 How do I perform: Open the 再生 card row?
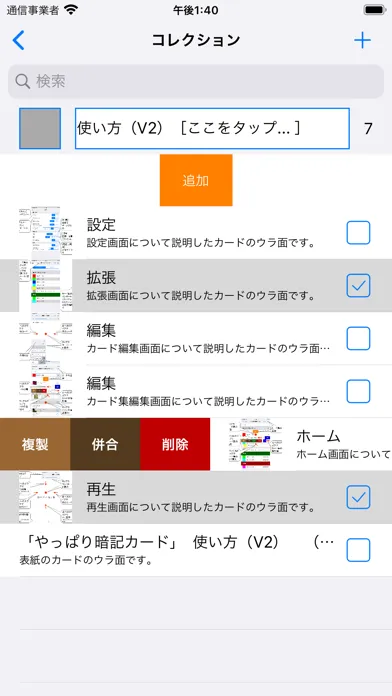[x=196, y=497]
